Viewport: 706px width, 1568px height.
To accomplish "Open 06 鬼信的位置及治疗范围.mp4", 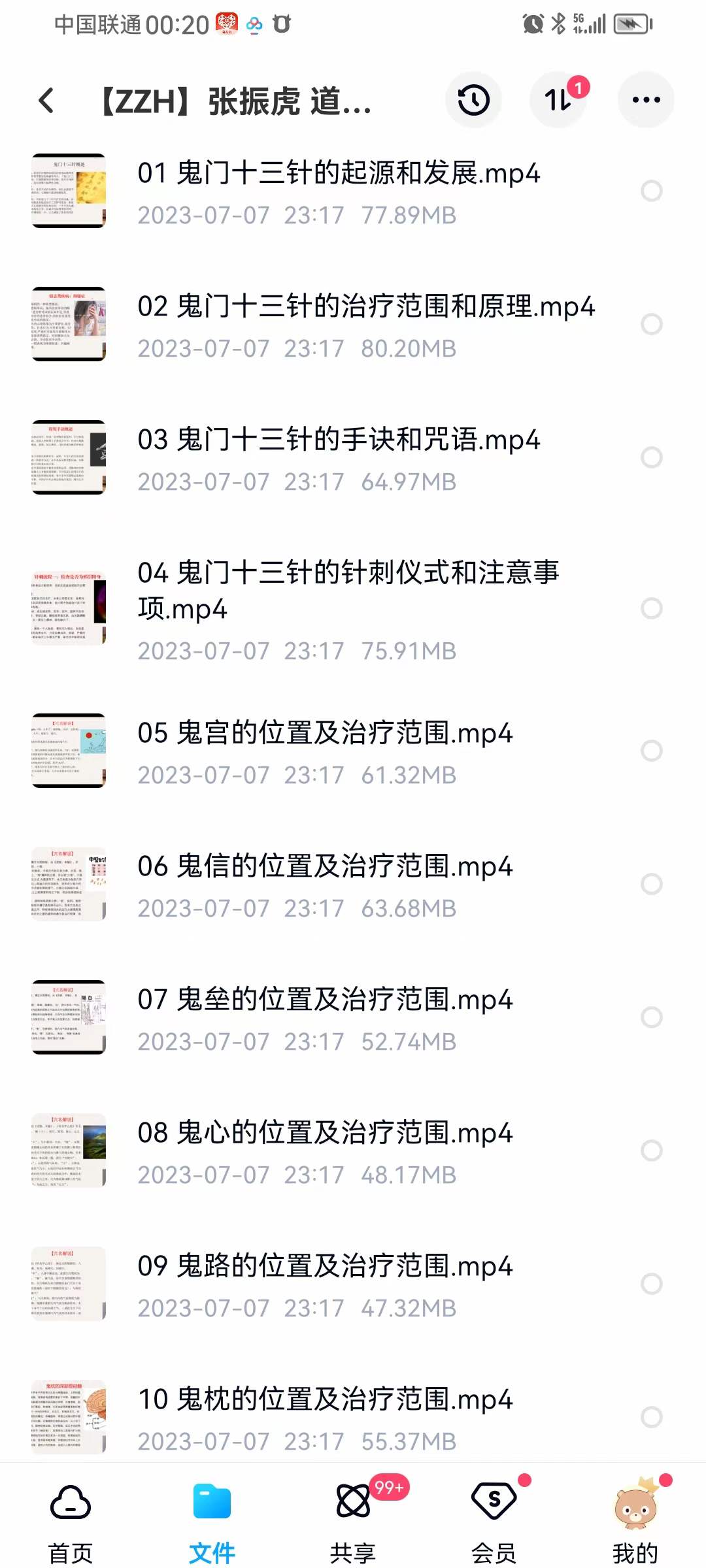I will tap(325, 867).
